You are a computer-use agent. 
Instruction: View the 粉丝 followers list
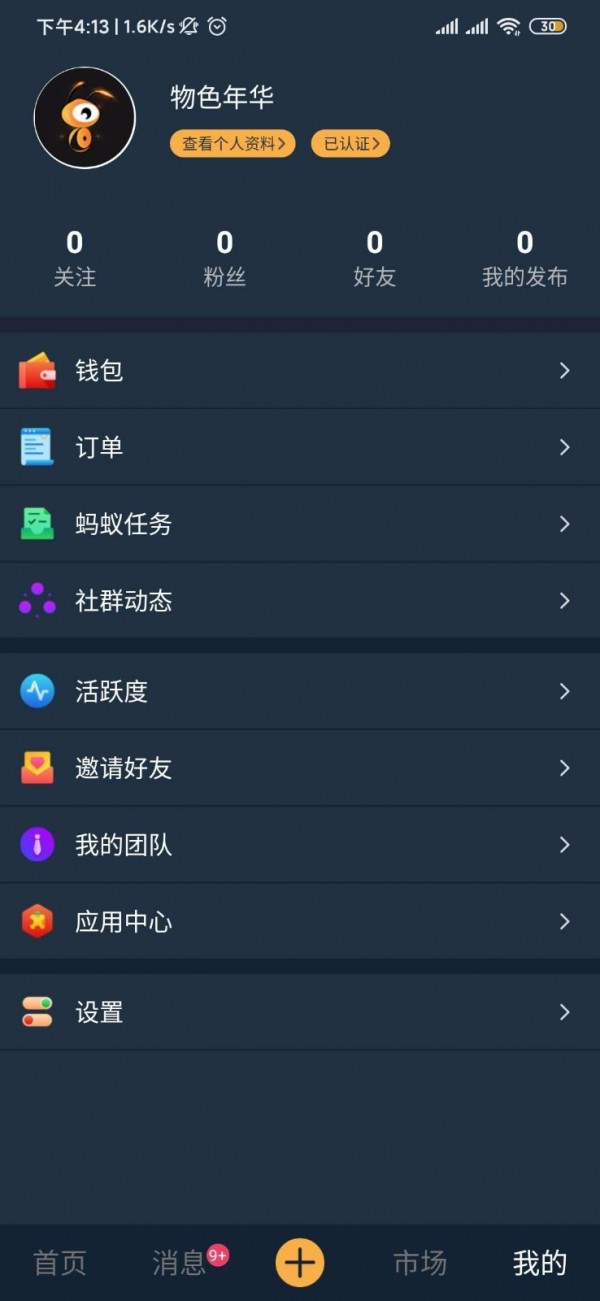(225, 258)
